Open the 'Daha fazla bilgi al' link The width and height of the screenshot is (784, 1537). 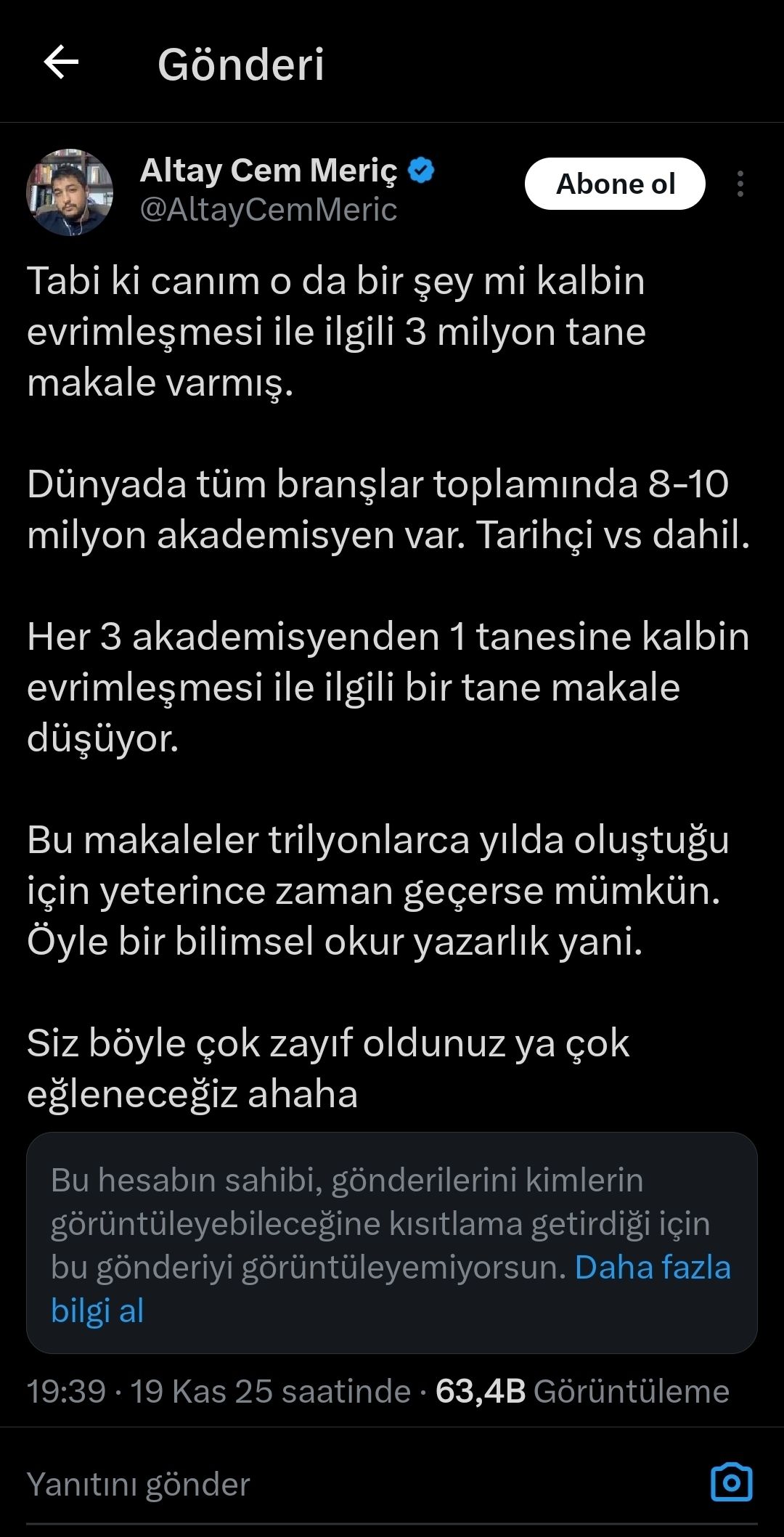pyautogui.click(x=651, y=1267)
